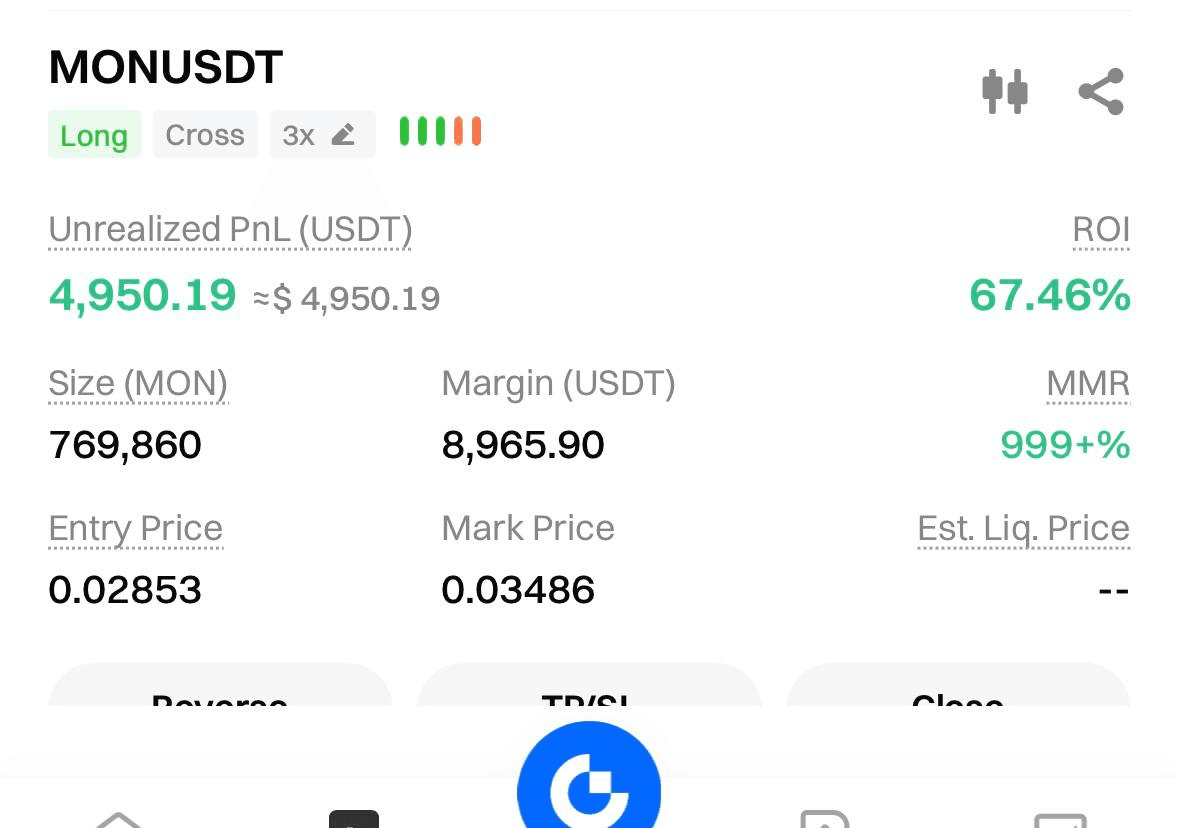The height and width of the screenshot is (828, 1179).
Task: Show the Unrealized PnL explanation
Action: pos(230,231)
